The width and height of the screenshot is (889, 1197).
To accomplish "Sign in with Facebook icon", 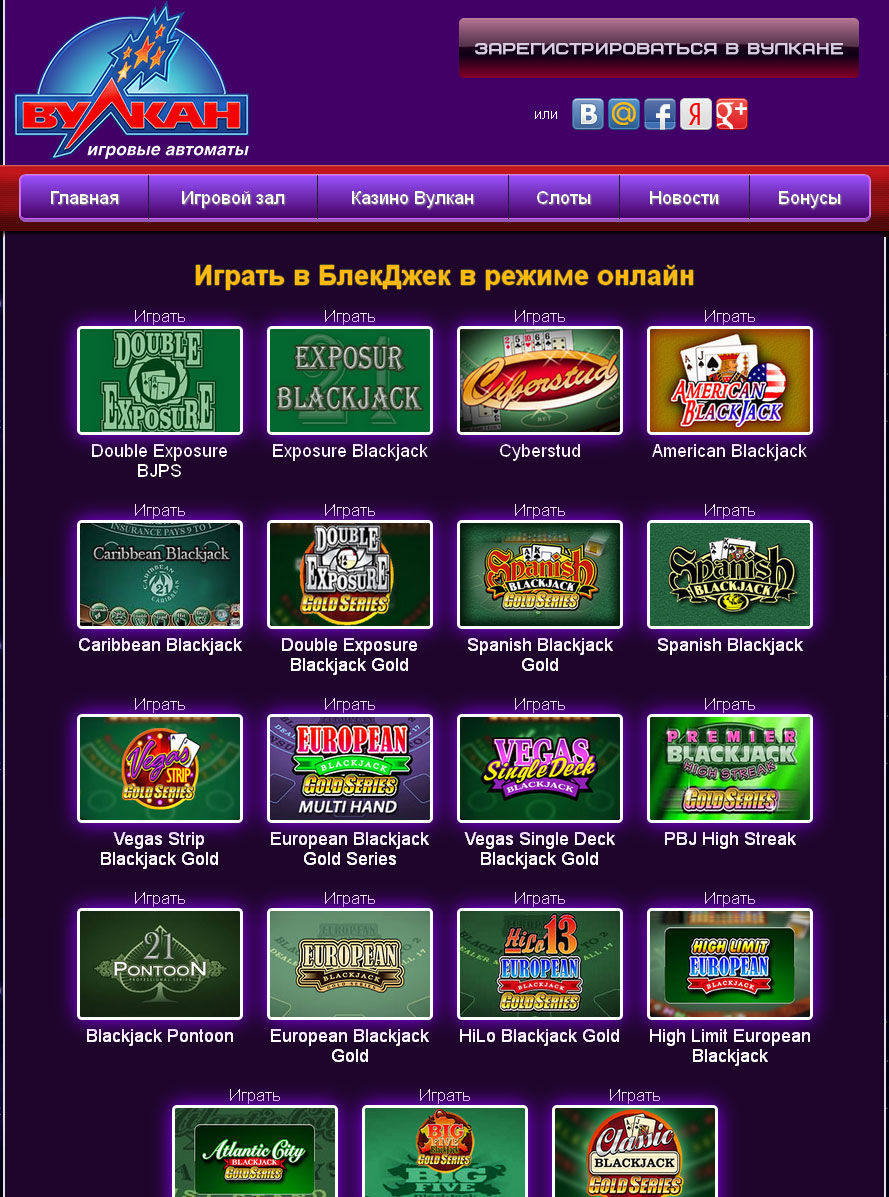I will tap(660, 114).
